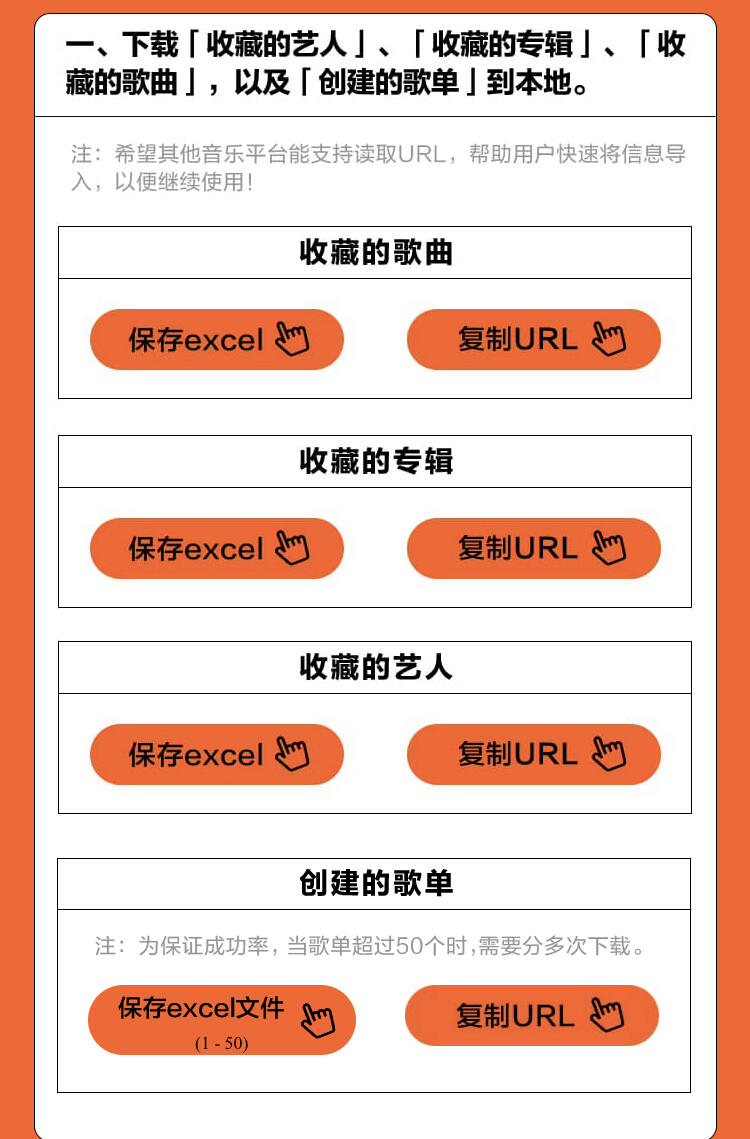Copy URL for 创建的歌单
Screen dimensions: 750x1139
pyautogui.click(x=531, y=1016)
